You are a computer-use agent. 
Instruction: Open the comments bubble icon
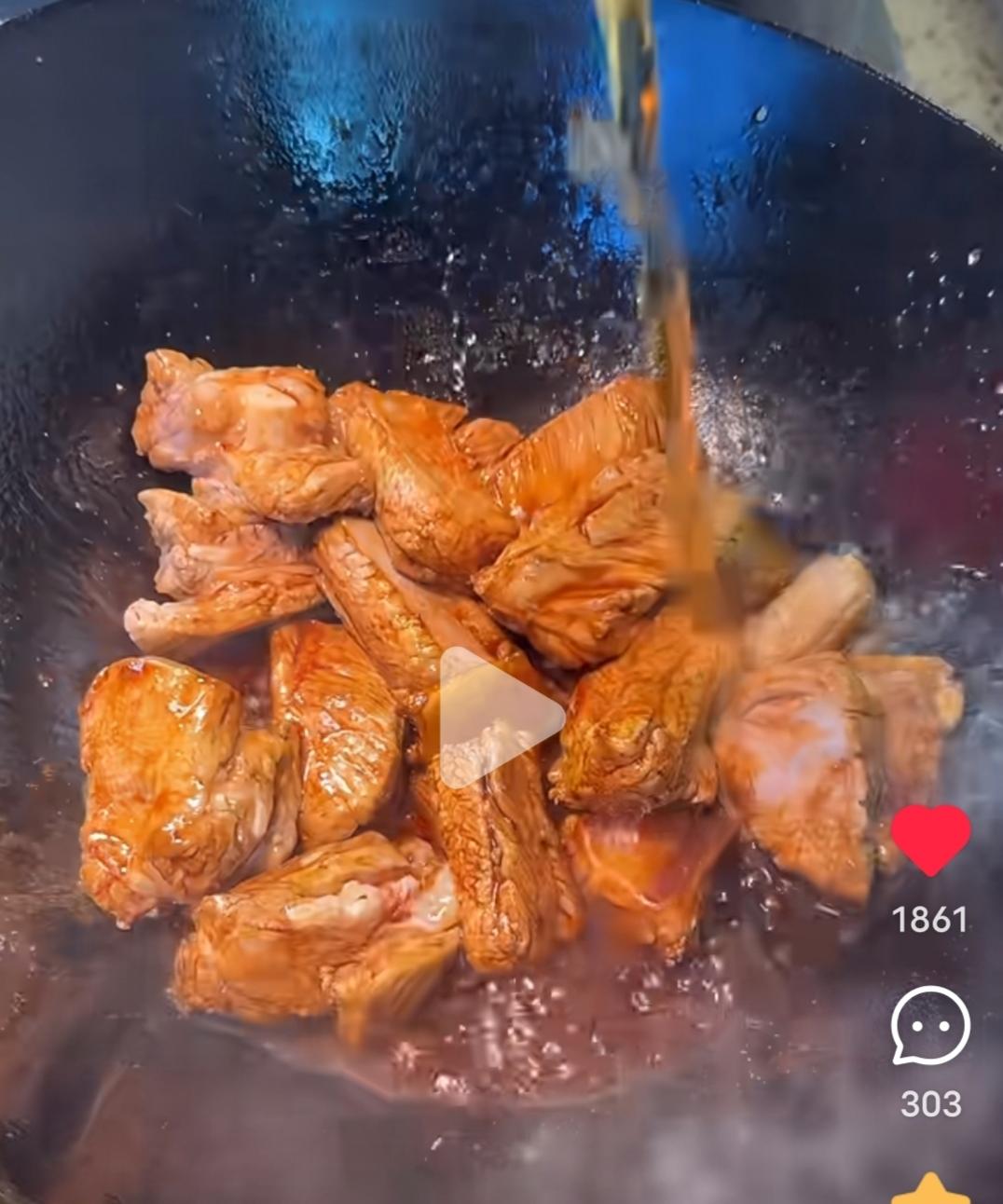(x=930, y=1025)
